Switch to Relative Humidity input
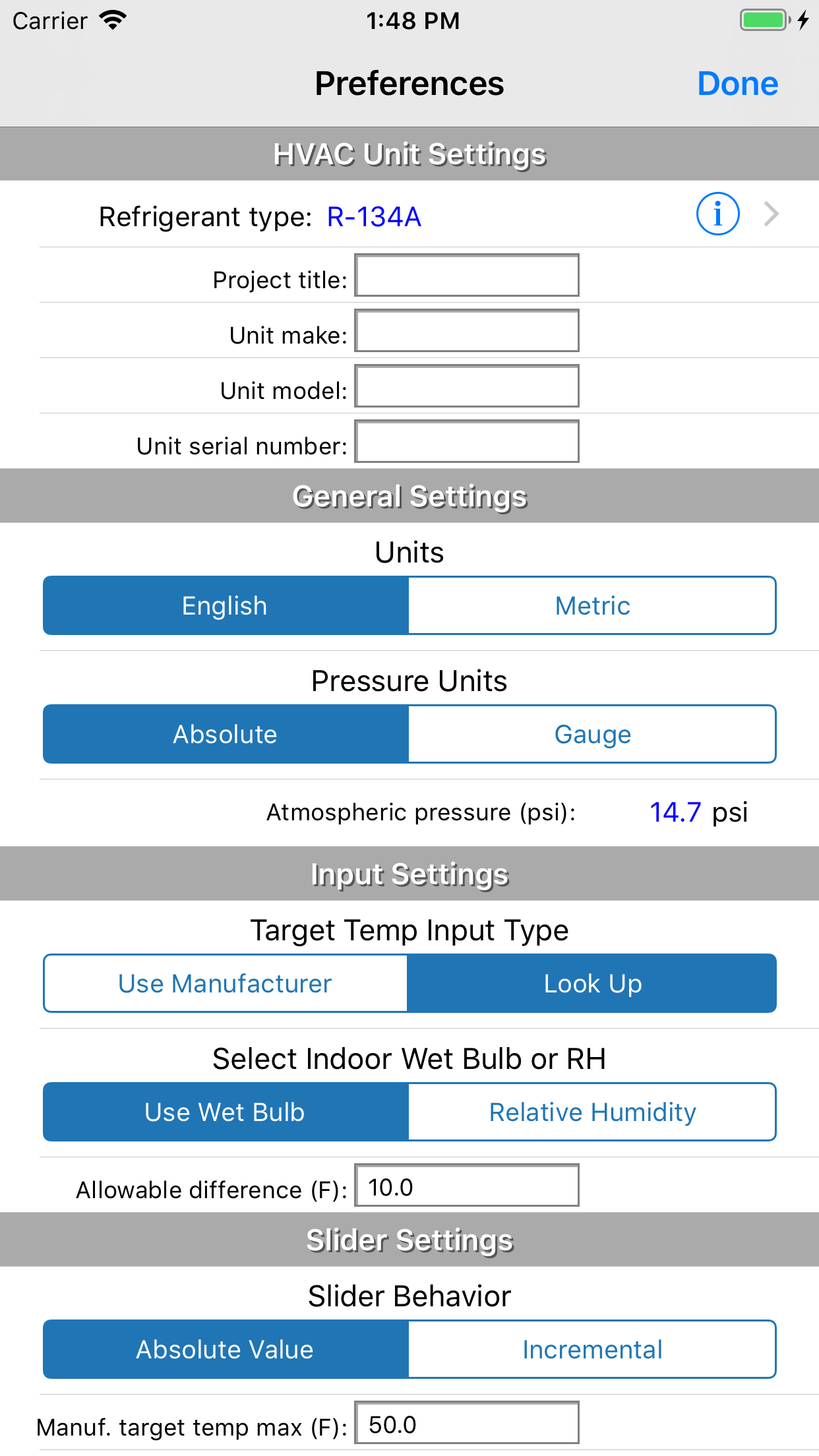Image resolution: width=819 pixels, height=1456 pixels. point(591,1112)
